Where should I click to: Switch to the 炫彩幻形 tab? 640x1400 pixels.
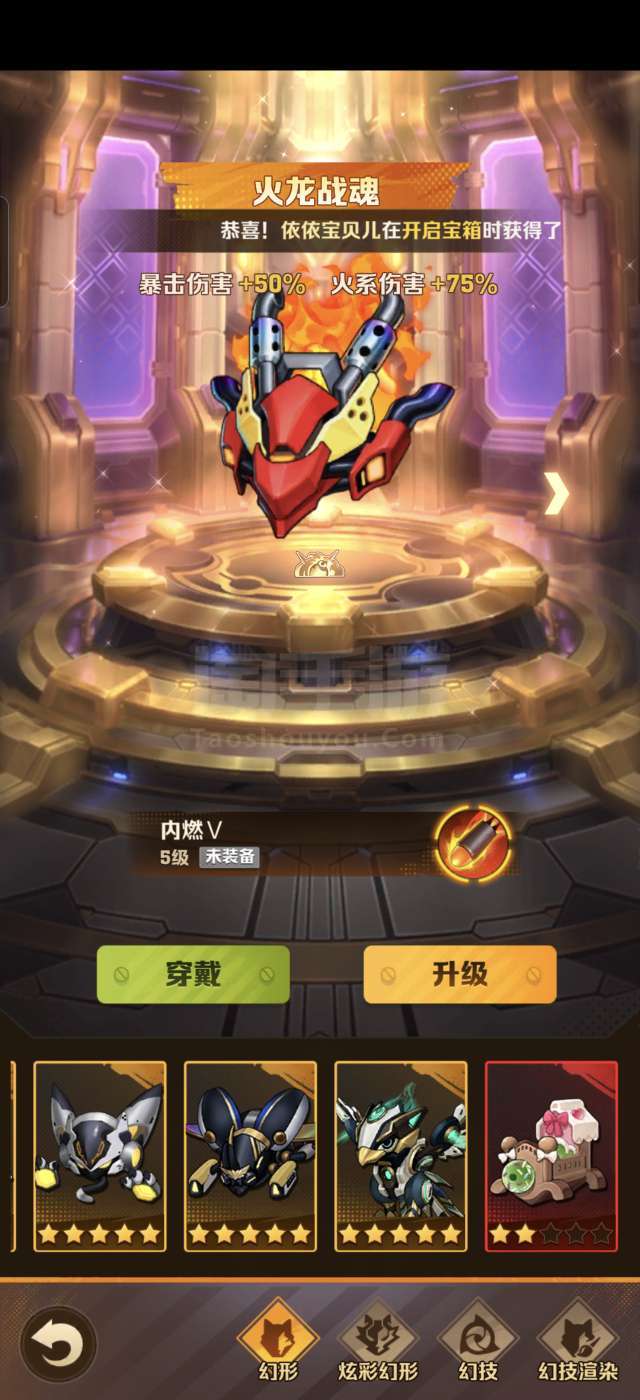coord(378,1340)
